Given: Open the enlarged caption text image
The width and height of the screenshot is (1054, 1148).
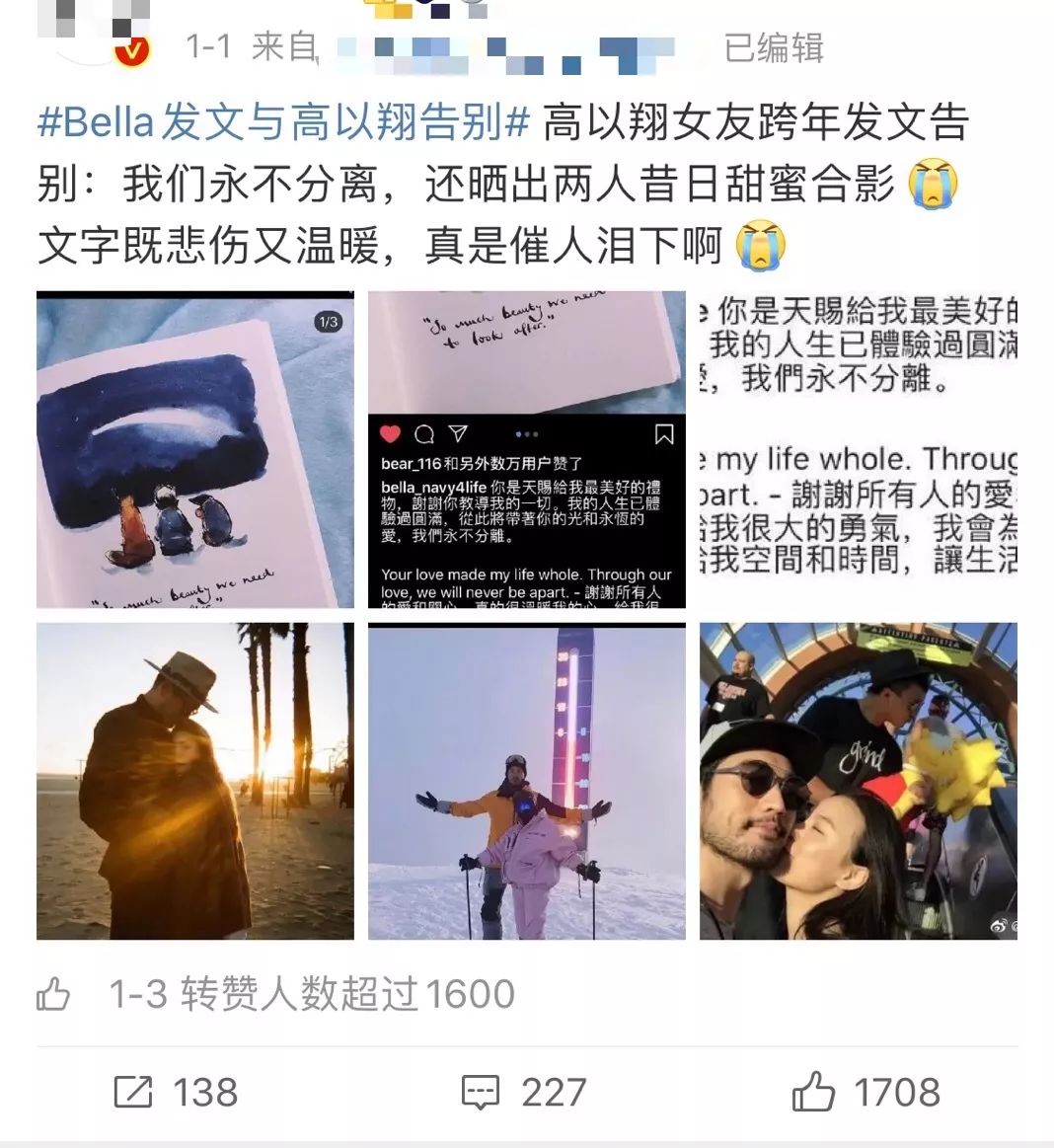Looking at the screenshot, I should (858, 450).
